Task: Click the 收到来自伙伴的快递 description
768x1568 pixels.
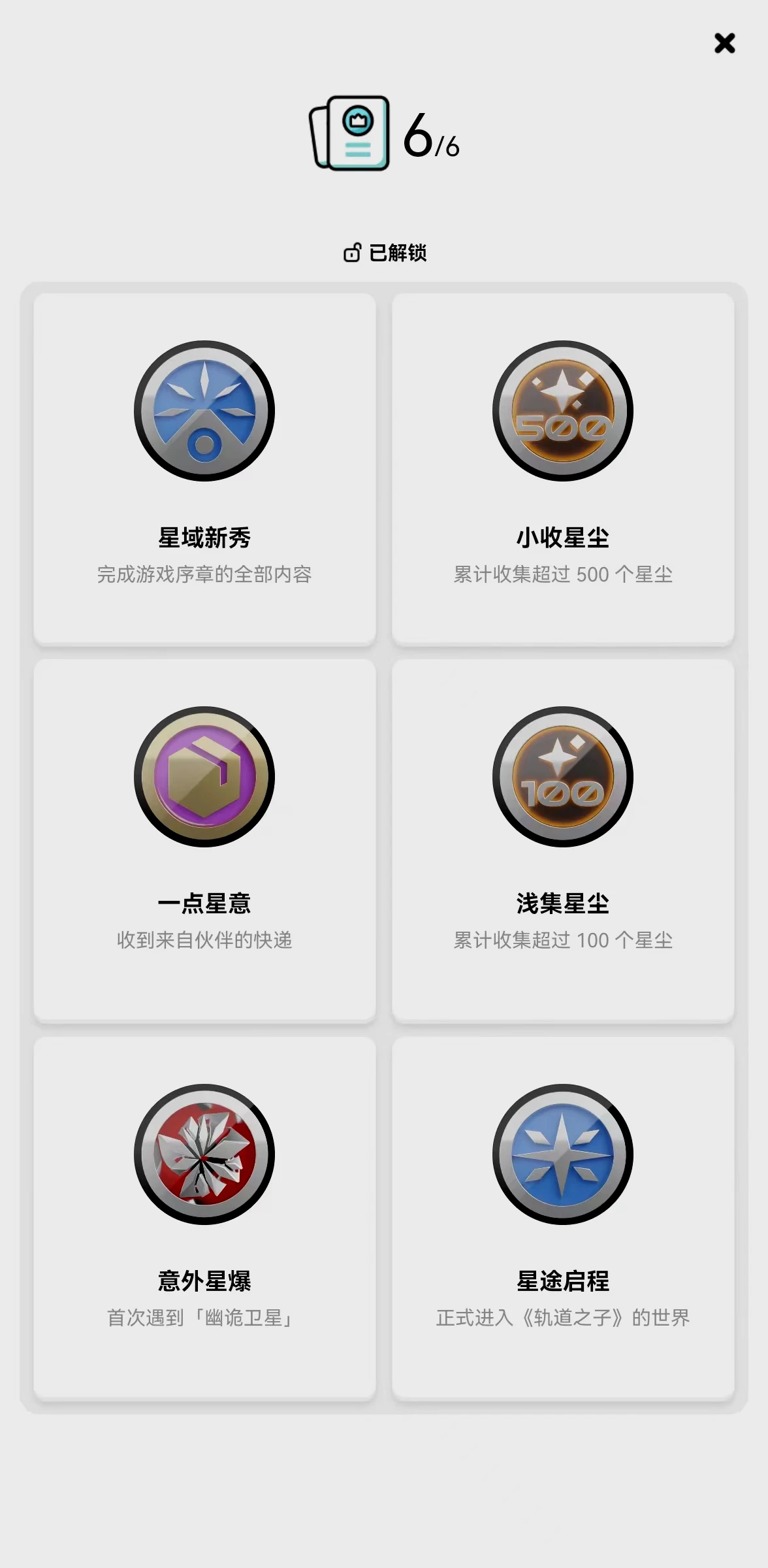Action: (204, 941)
